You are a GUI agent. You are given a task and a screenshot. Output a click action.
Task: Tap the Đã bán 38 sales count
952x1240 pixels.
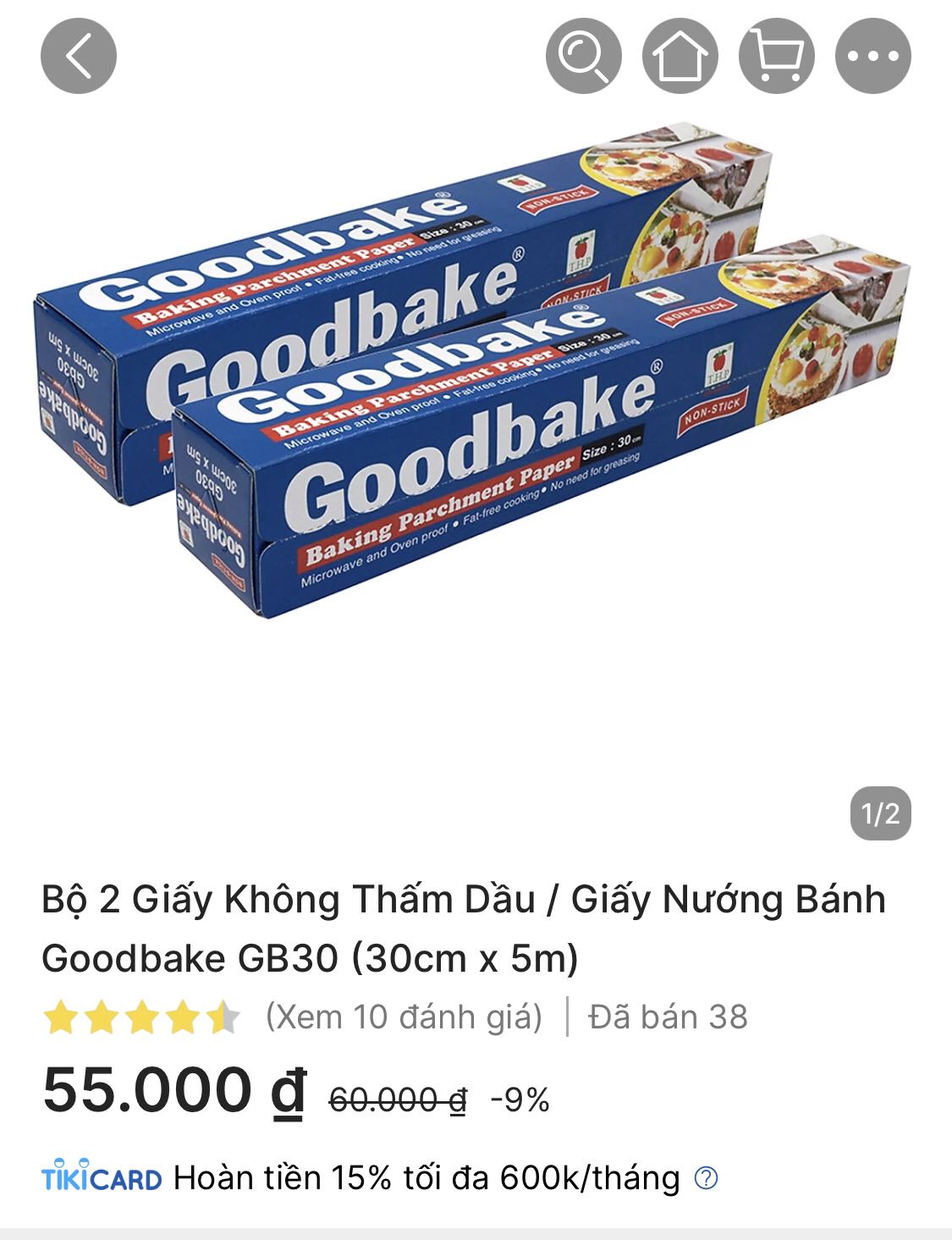pyautogui.click(x=669, y=1022)
